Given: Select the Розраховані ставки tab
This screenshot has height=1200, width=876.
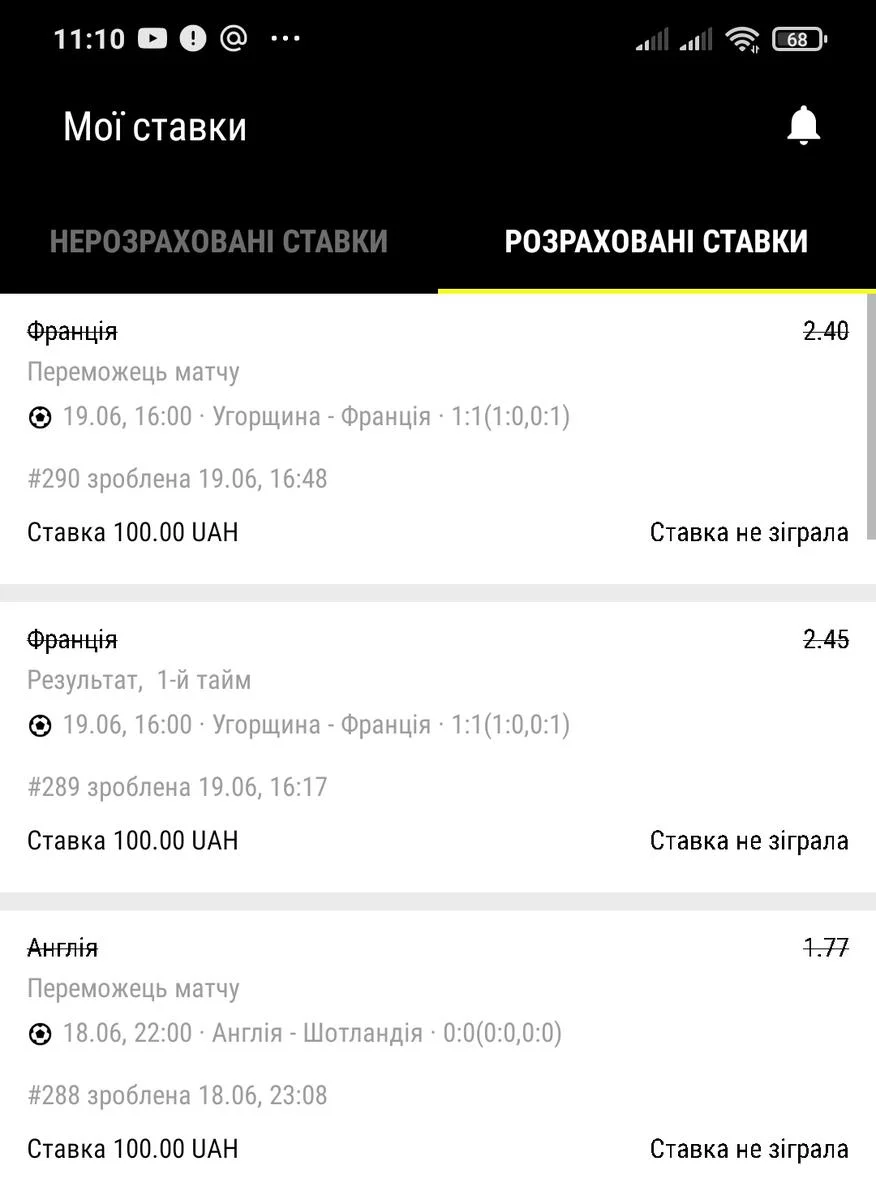Looking at the screenshot, I should click(x=656, y=242).
